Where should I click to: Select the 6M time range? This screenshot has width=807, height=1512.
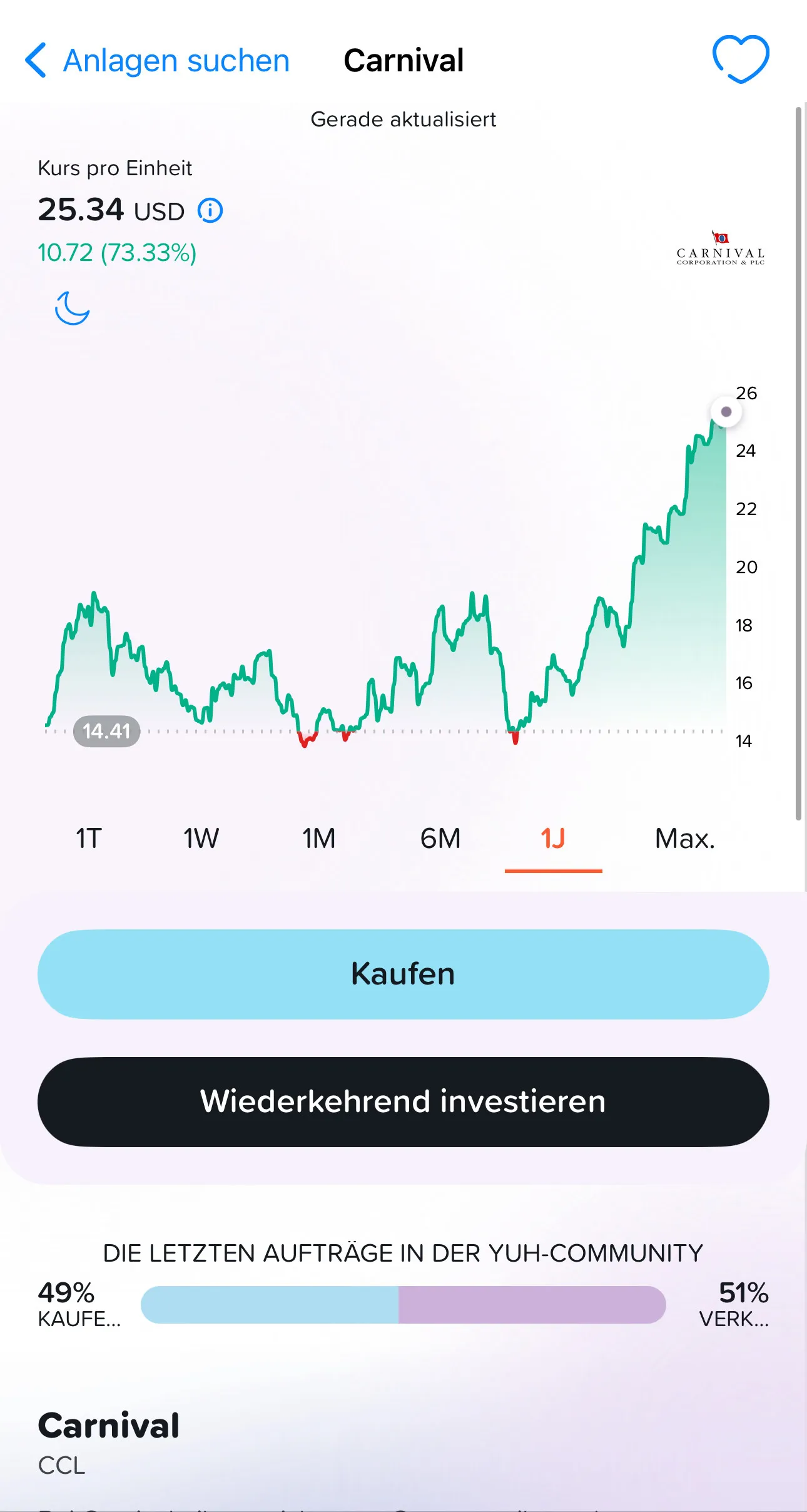tap(440, 838)
